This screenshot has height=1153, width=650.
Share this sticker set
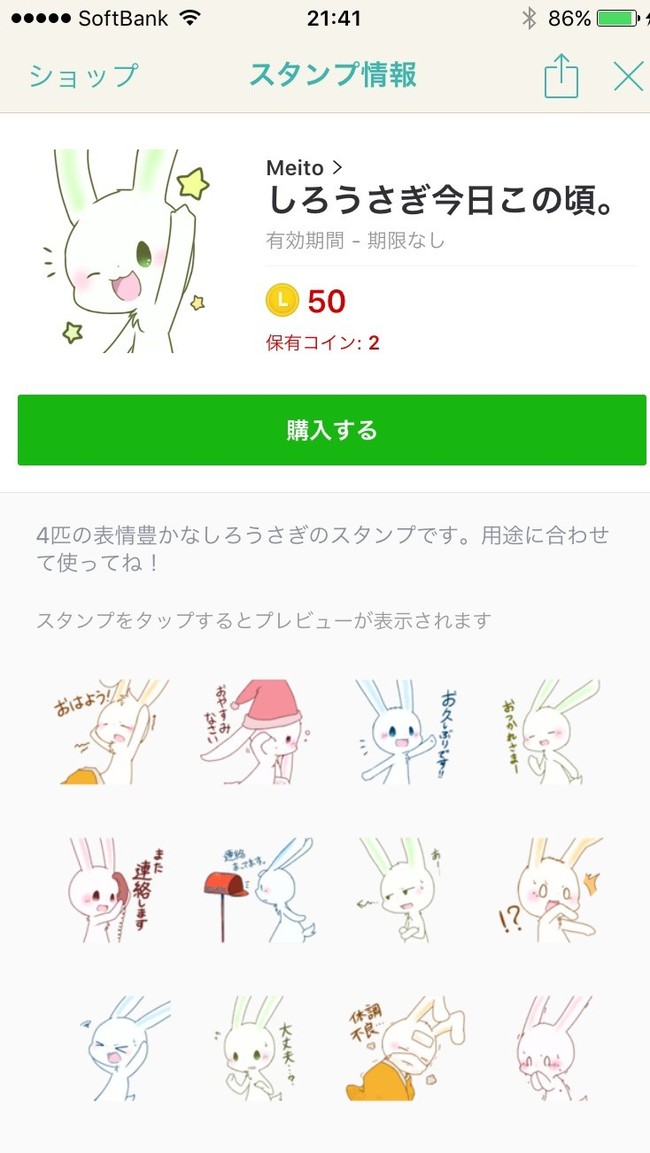pos(561,76)
